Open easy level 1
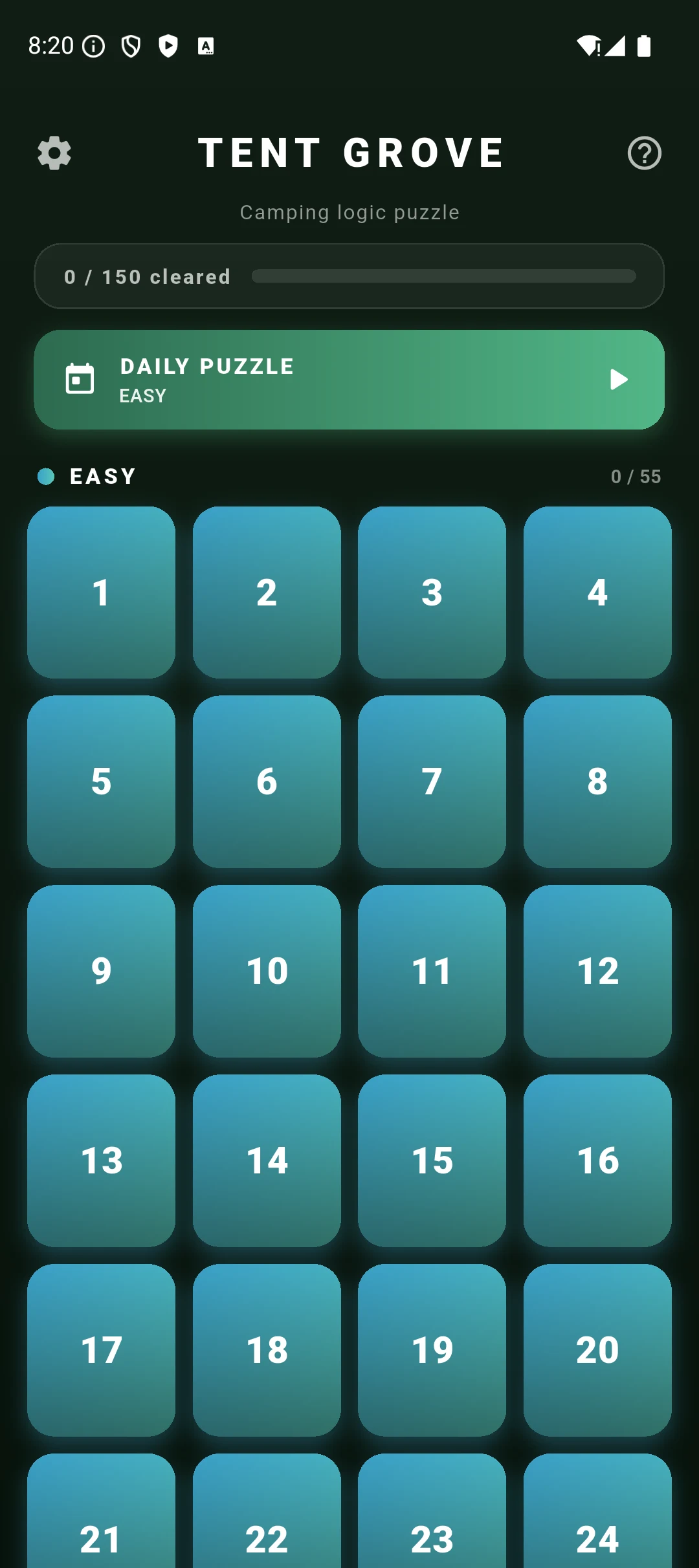The height and width of the screenshot is (1568, 699). (101, 593)
